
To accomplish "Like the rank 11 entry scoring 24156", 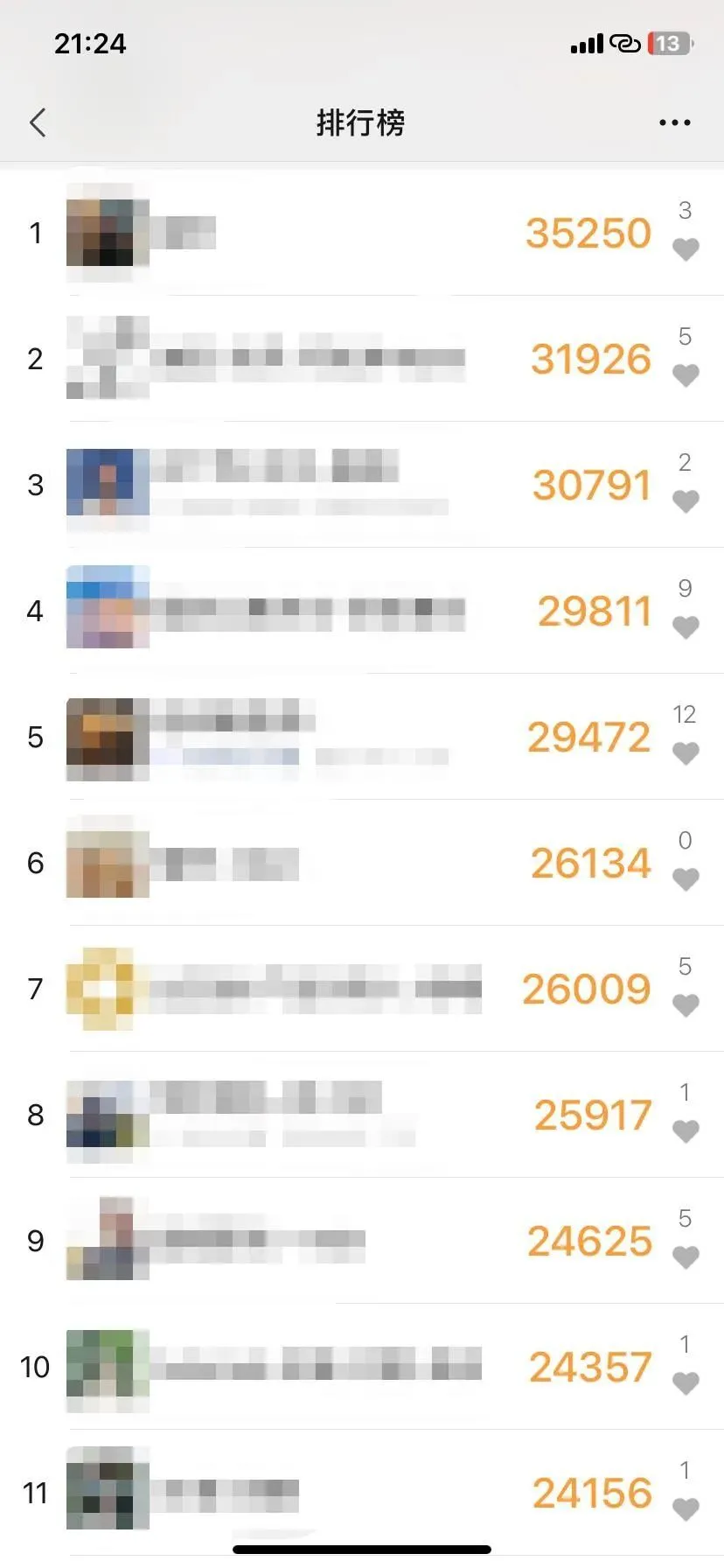I will (686, 1509).
